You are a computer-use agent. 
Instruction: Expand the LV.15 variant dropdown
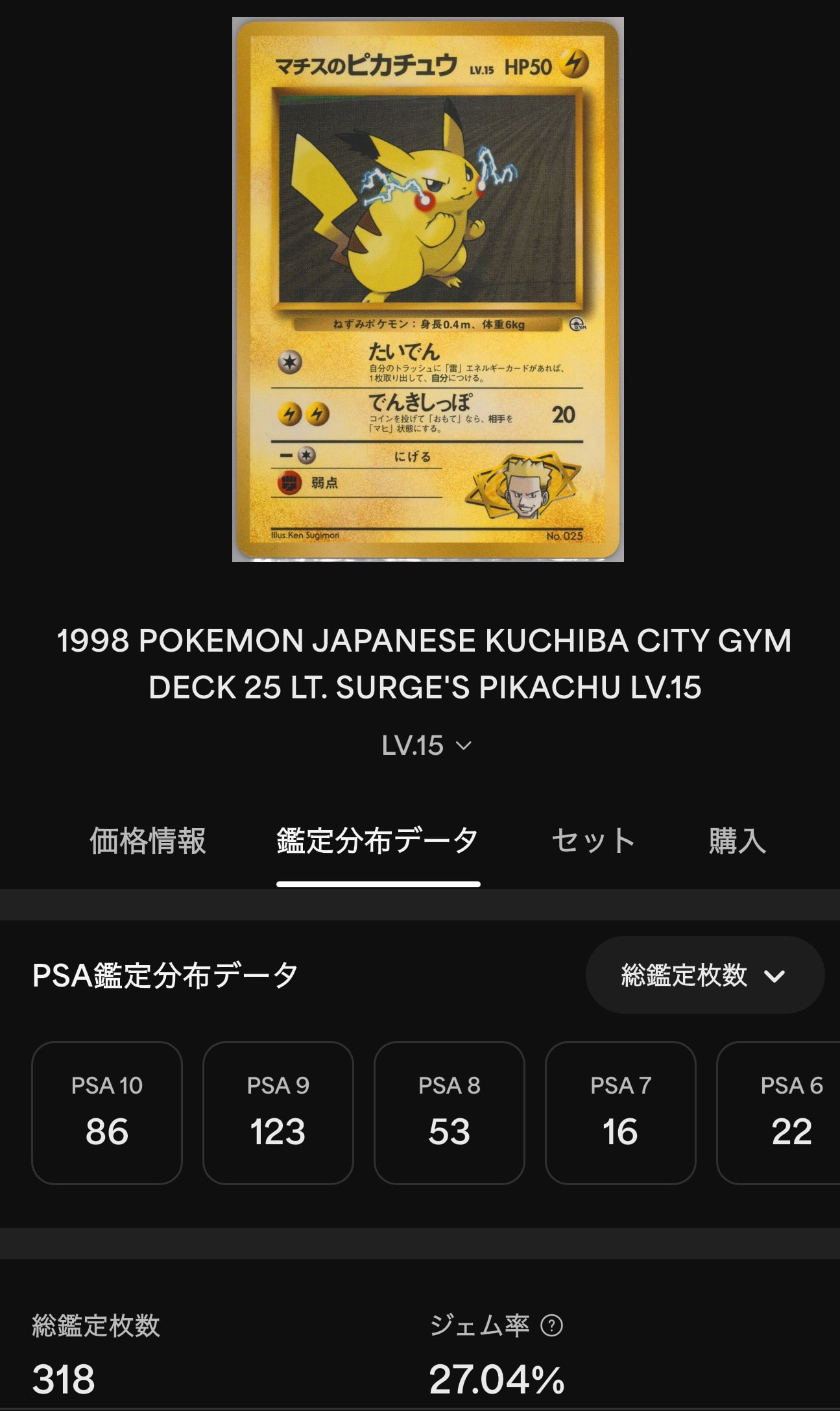[x=426, y=745]
